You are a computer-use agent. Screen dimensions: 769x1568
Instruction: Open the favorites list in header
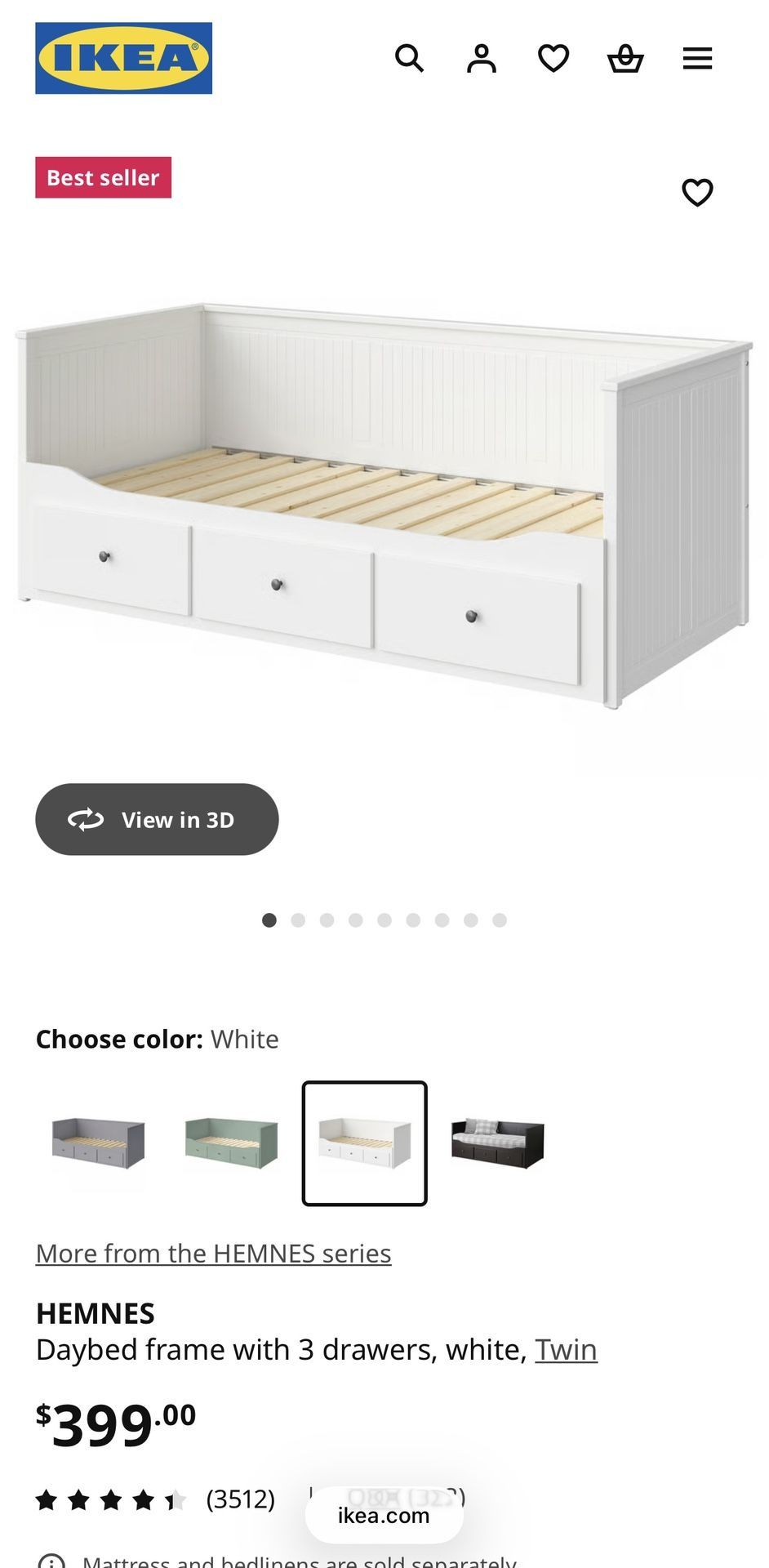point(553,58)
